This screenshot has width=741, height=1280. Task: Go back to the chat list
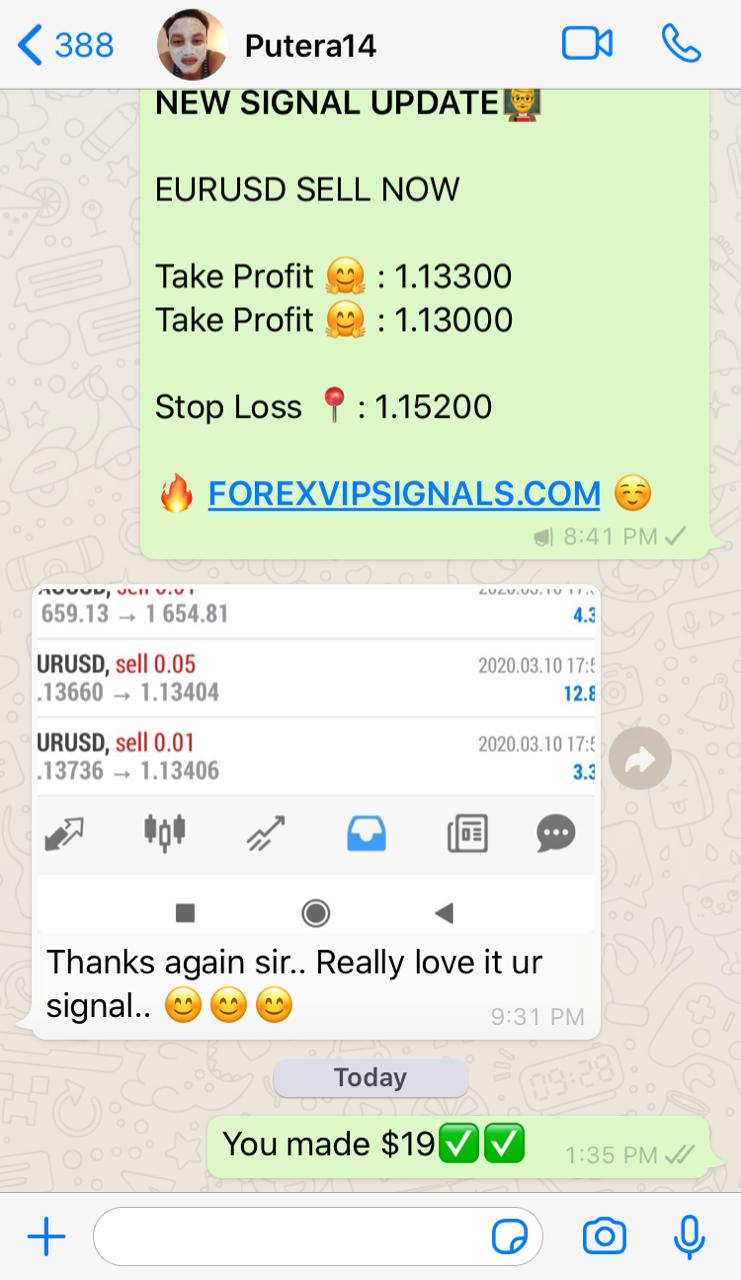[x=66, y=45]
